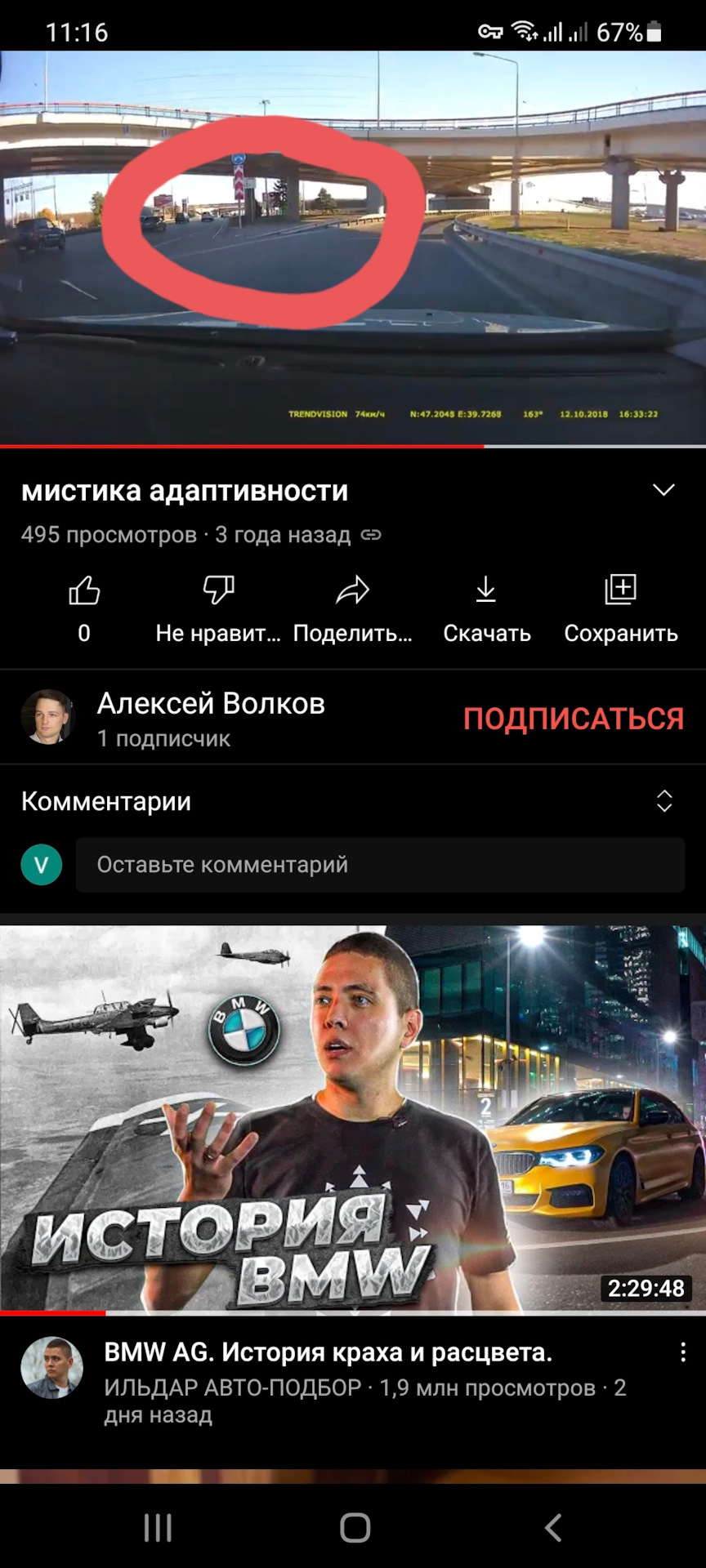Viewport: 706px width, 1568px height.
Task: Like the video мистика адаптивности
Action: tap(84, 591)
